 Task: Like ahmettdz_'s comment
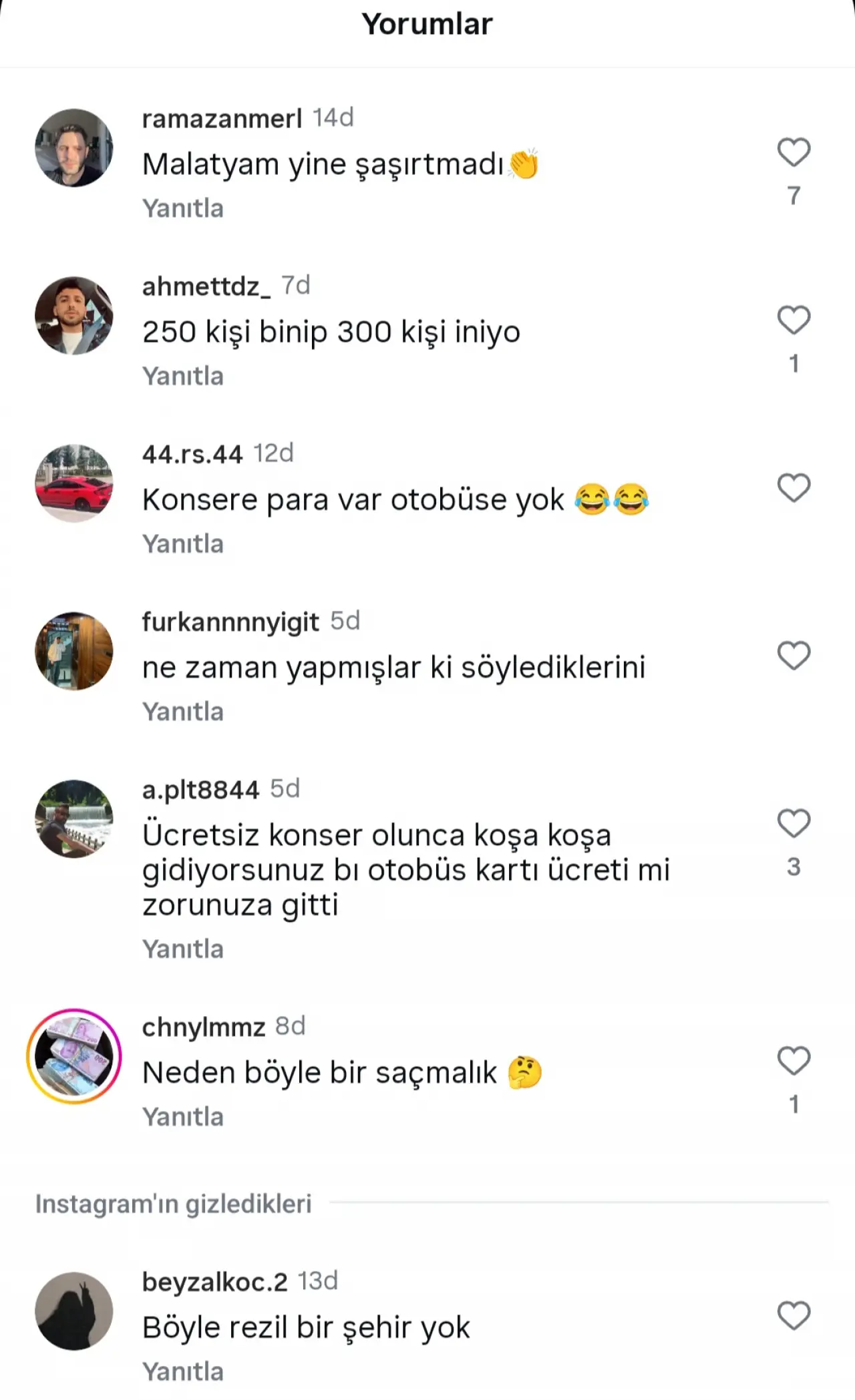tap(794, 320)
